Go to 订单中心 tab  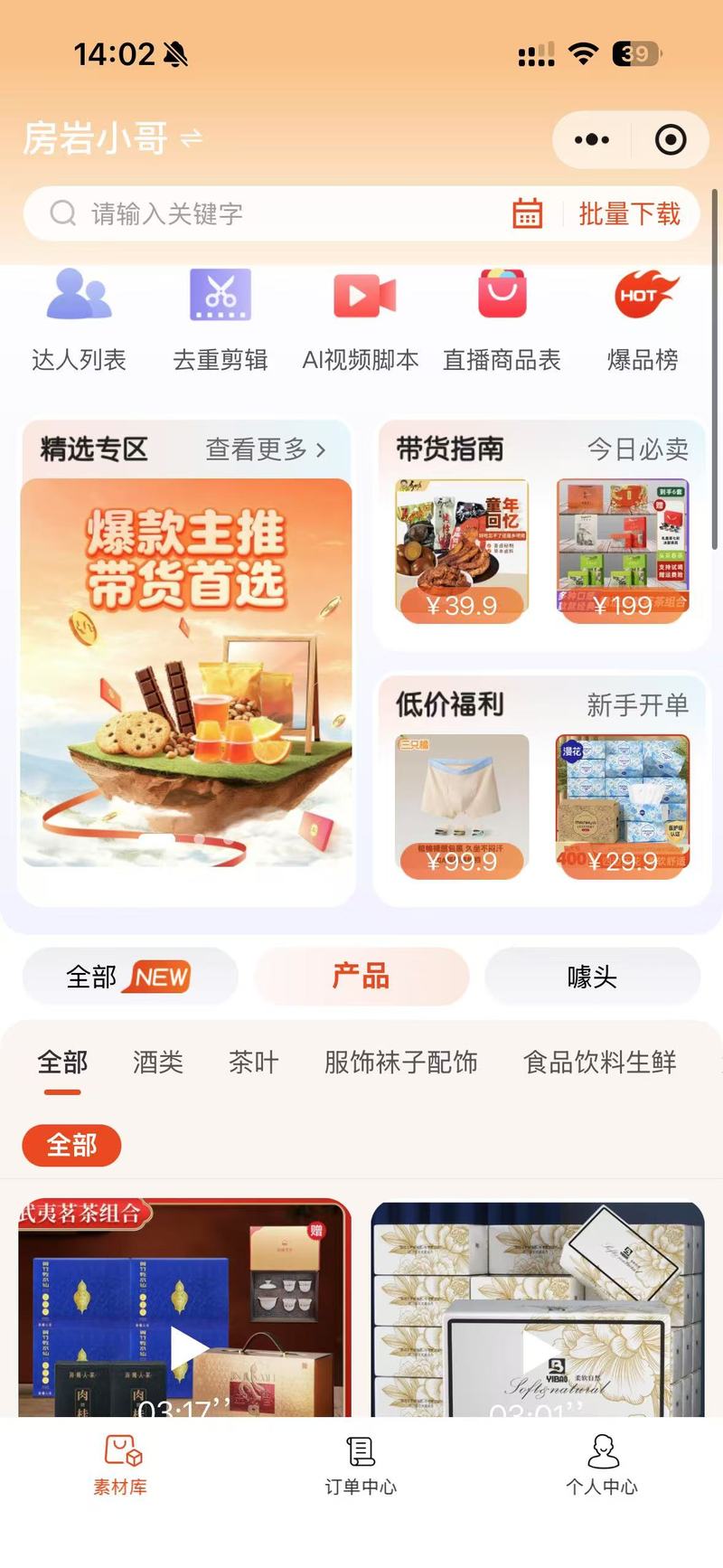pos(361,1467)
